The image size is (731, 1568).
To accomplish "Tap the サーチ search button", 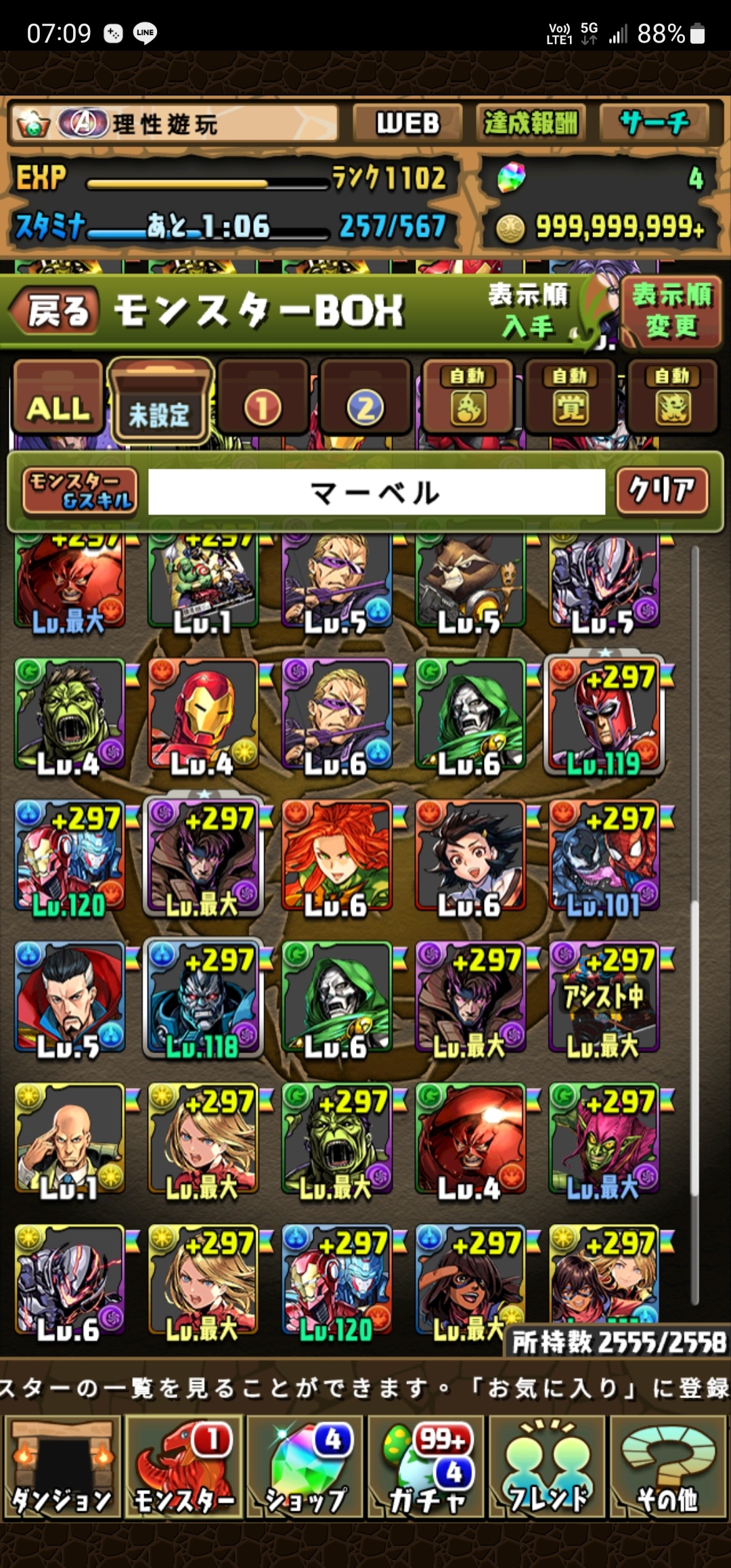I will pos(654,124).
